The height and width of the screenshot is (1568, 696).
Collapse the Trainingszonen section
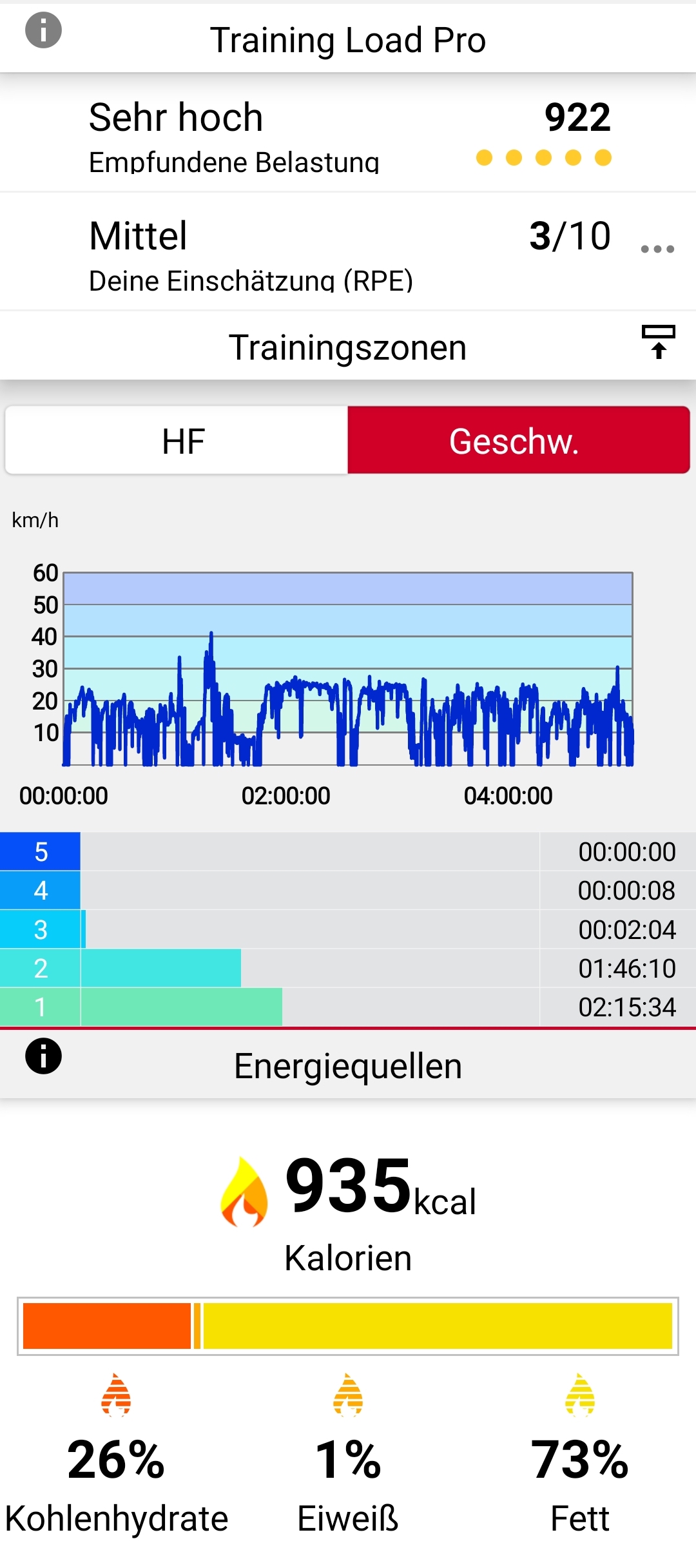(x=658, y=342)
